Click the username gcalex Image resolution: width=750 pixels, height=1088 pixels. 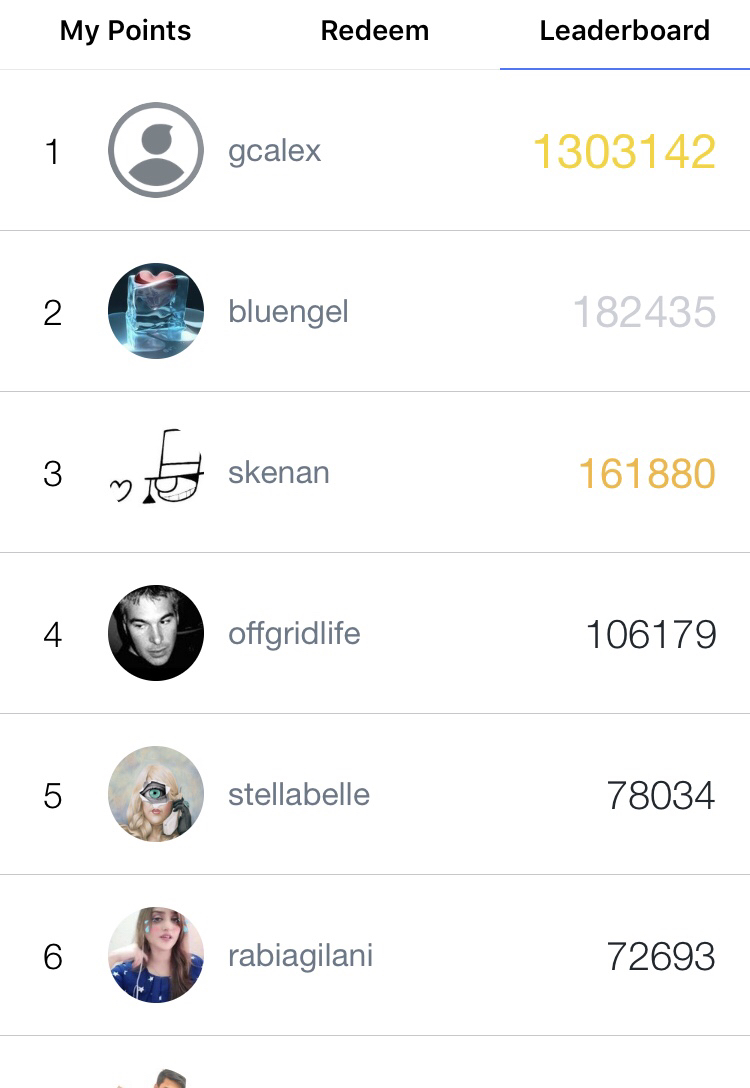pos(274,150)
